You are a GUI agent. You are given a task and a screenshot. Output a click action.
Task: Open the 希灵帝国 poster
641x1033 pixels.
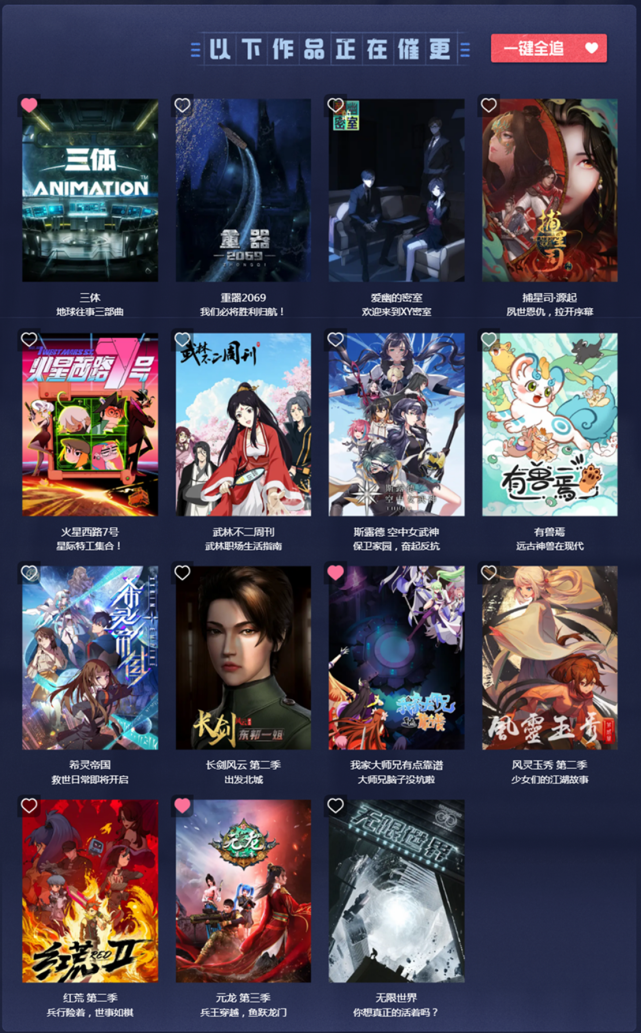pos(90,657)
